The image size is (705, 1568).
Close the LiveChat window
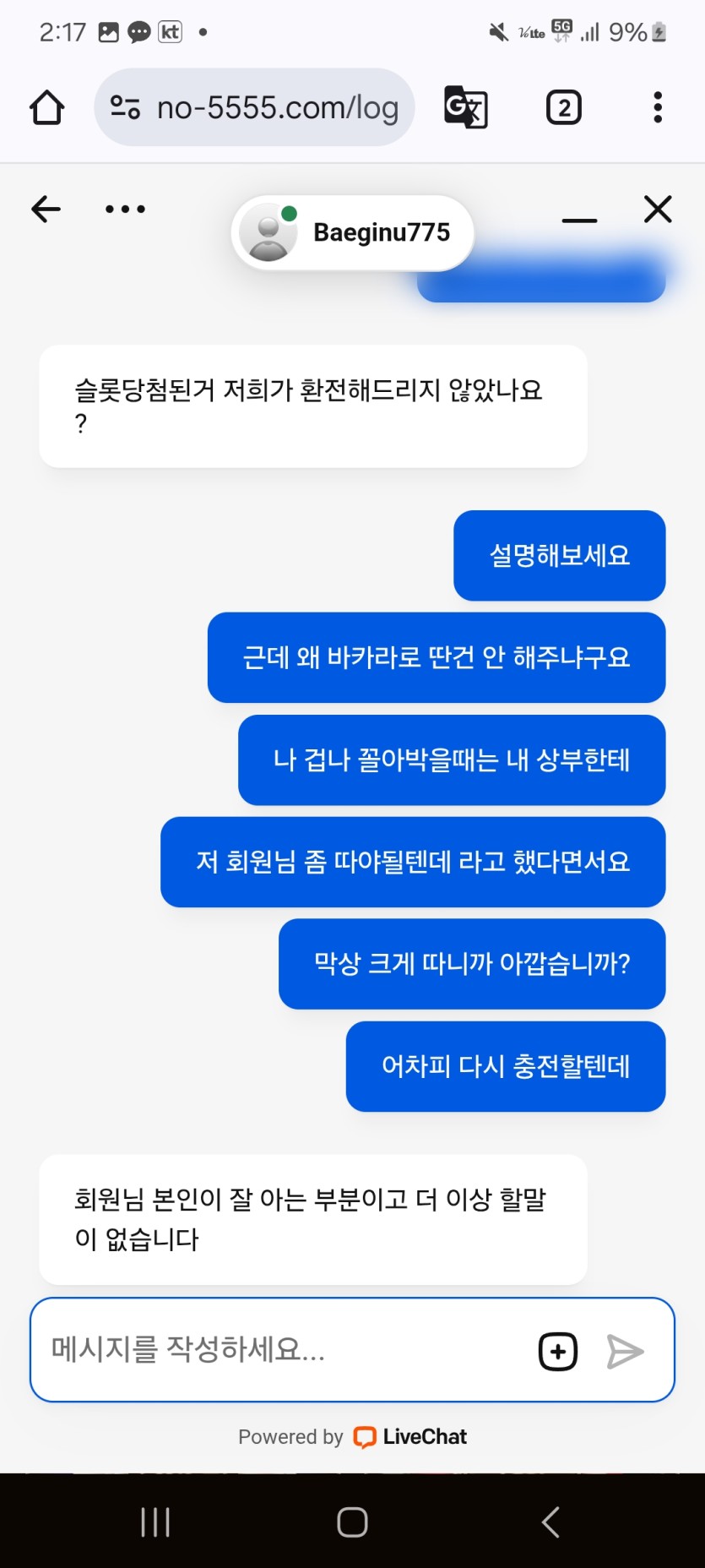658,209
